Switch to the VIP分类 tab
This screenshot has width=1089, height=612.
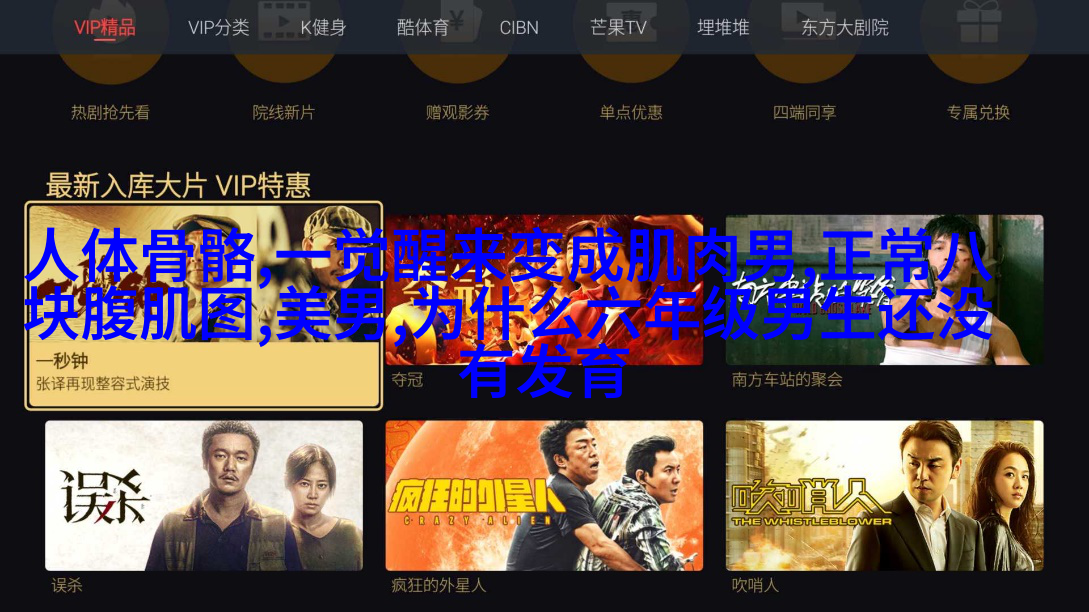click(x=218, y=28)
